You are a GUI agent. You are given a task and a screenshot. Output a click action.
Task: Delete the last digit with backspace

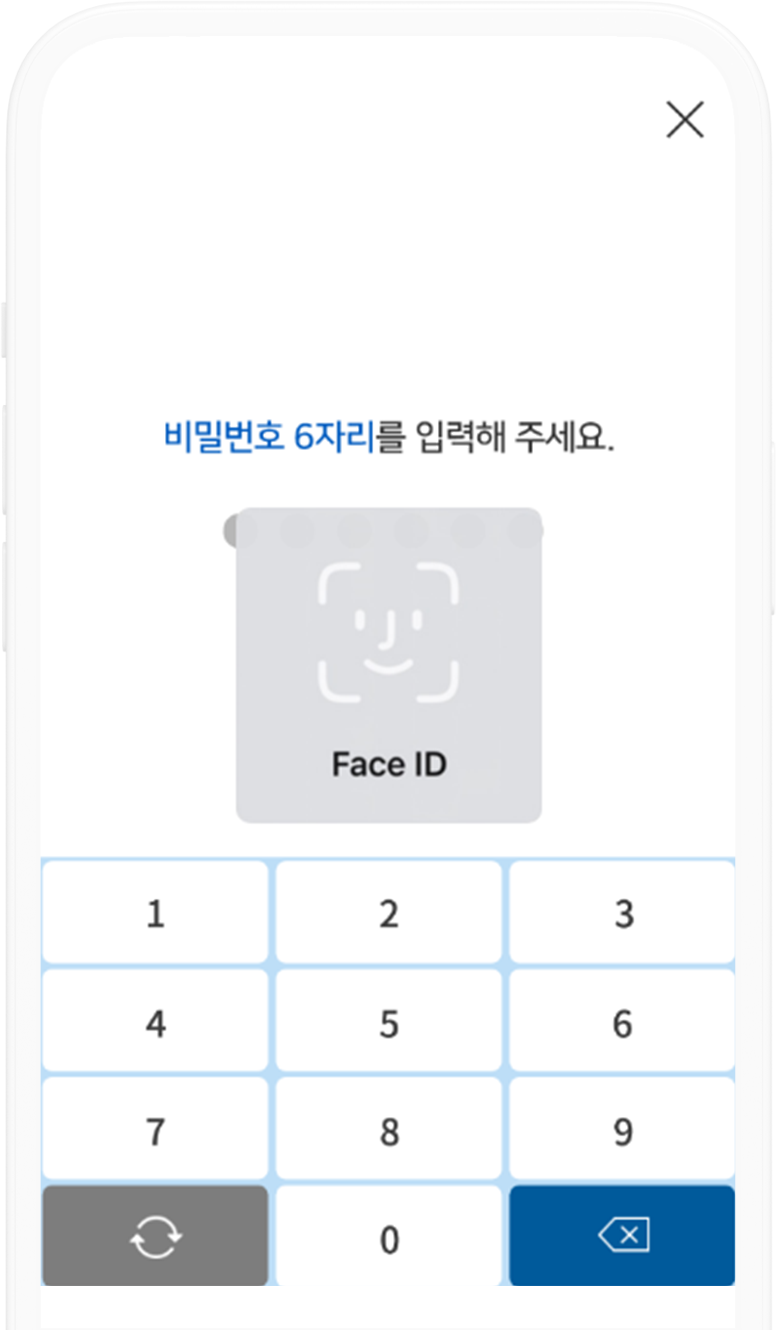(x=622, y=1236)
